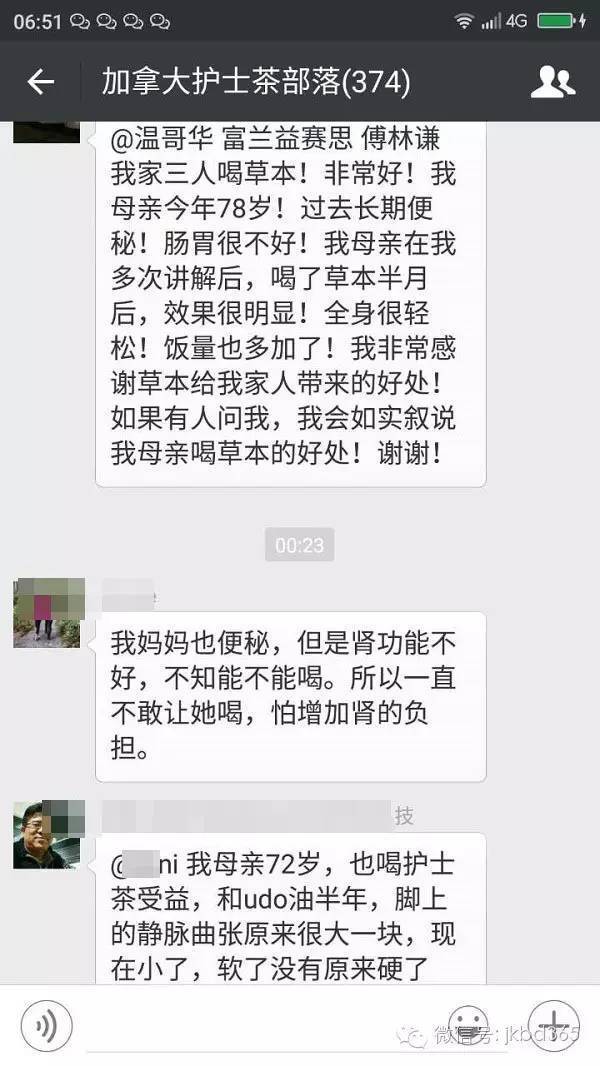Open the plus attachments menu
Screen dimensions: 600x1066
coord(552,1026)
